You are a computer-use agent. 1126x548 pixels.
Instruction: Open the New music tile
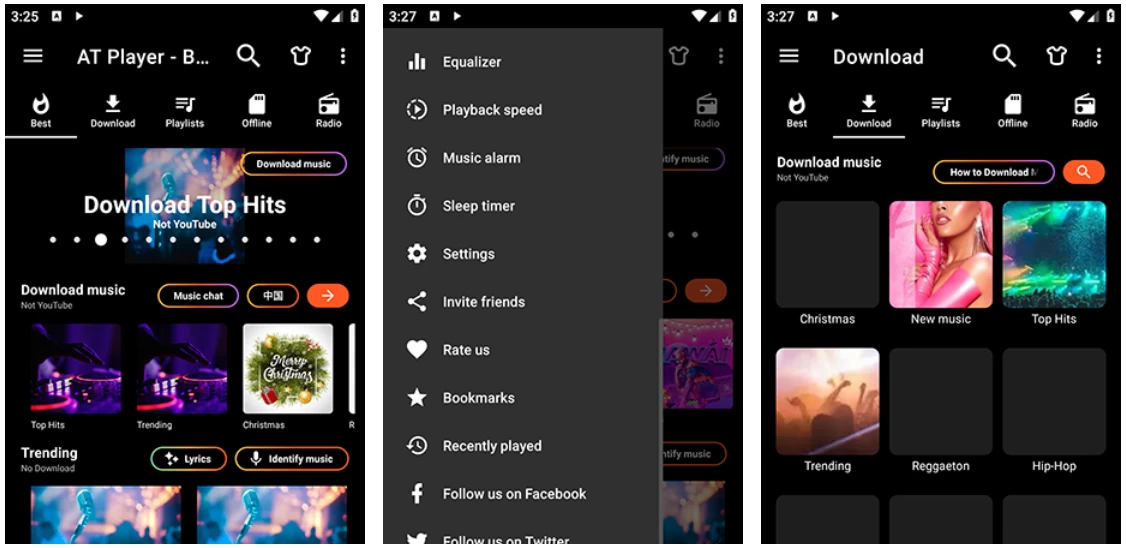[941, 255]
